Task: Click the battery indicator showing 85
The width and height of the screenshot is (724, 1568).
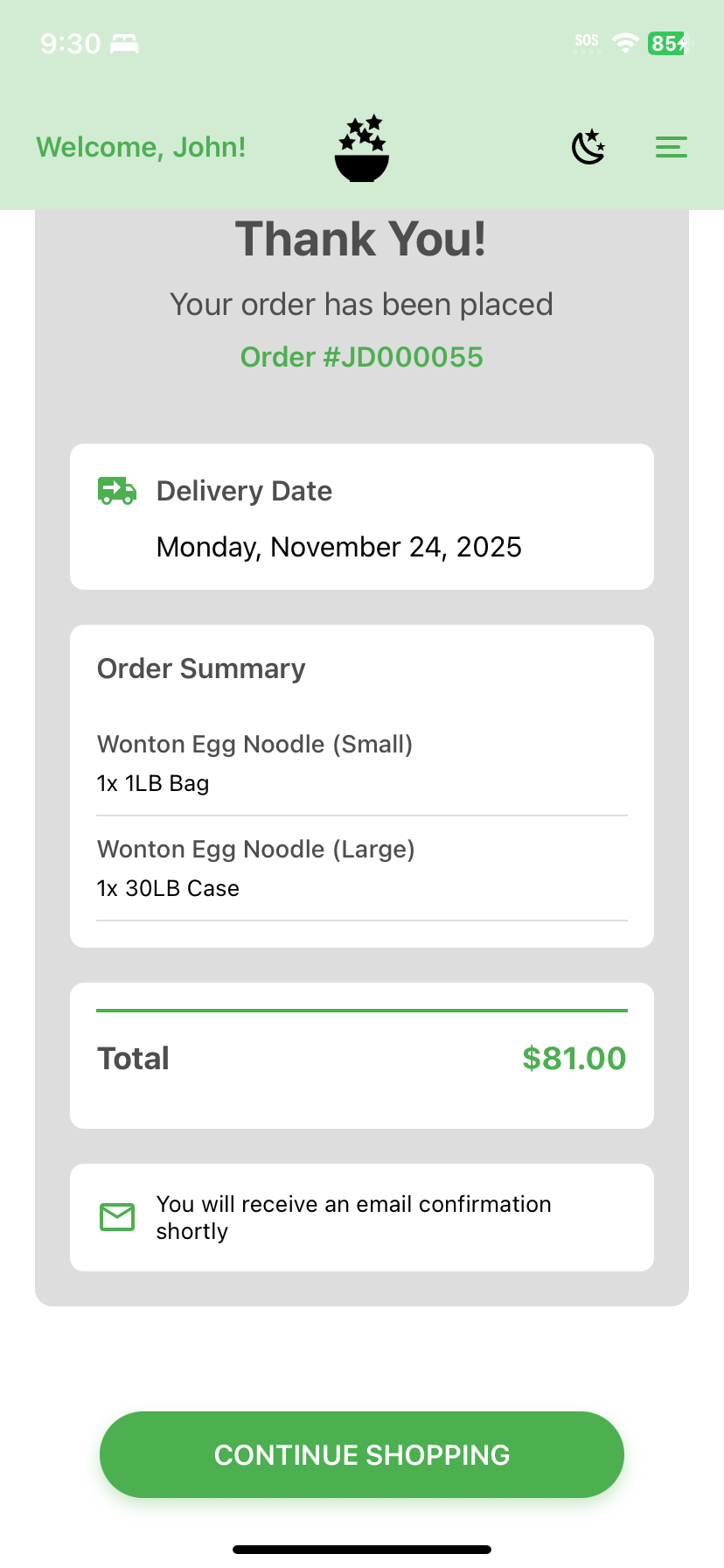Action: (667, 43)
